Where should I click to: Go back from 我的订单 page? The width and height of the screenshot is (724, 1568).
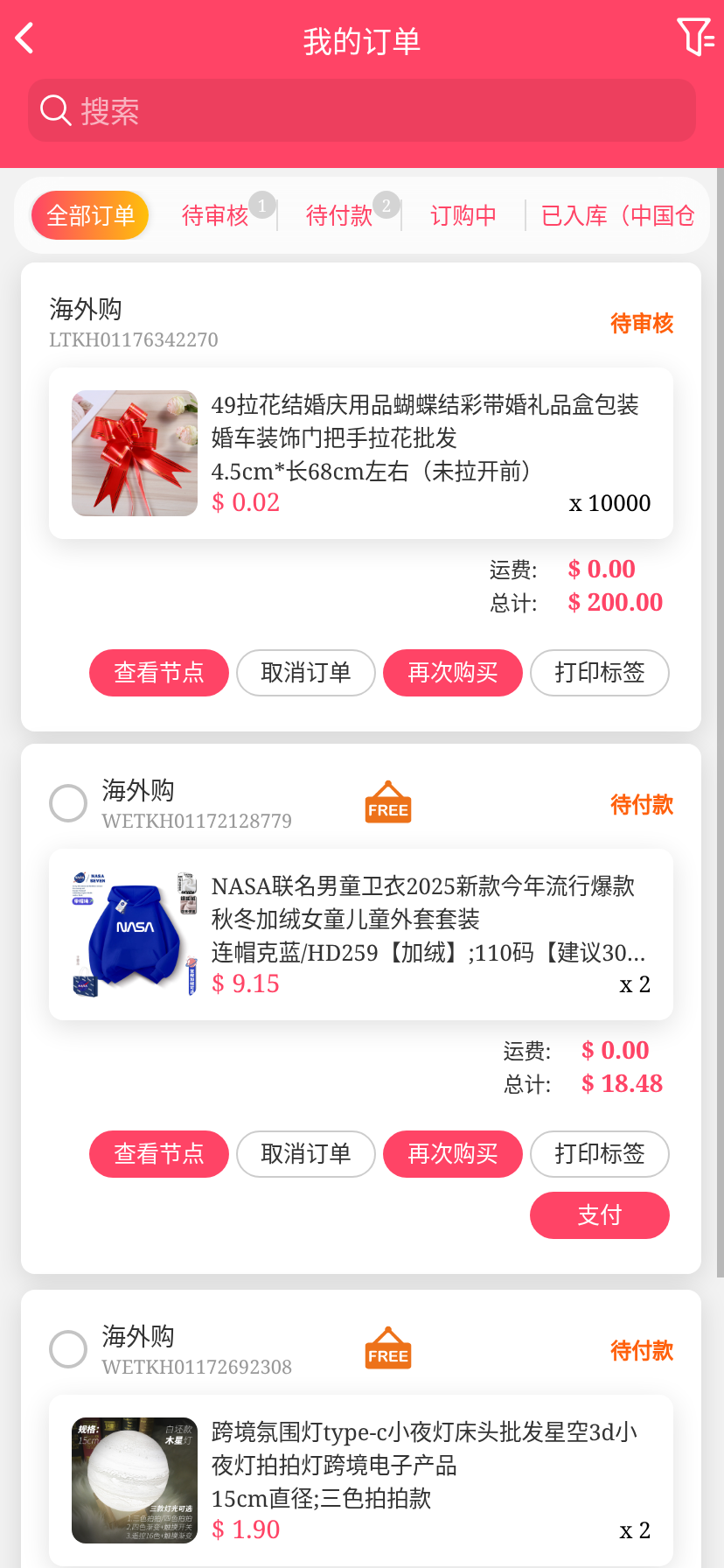[25, 38]
